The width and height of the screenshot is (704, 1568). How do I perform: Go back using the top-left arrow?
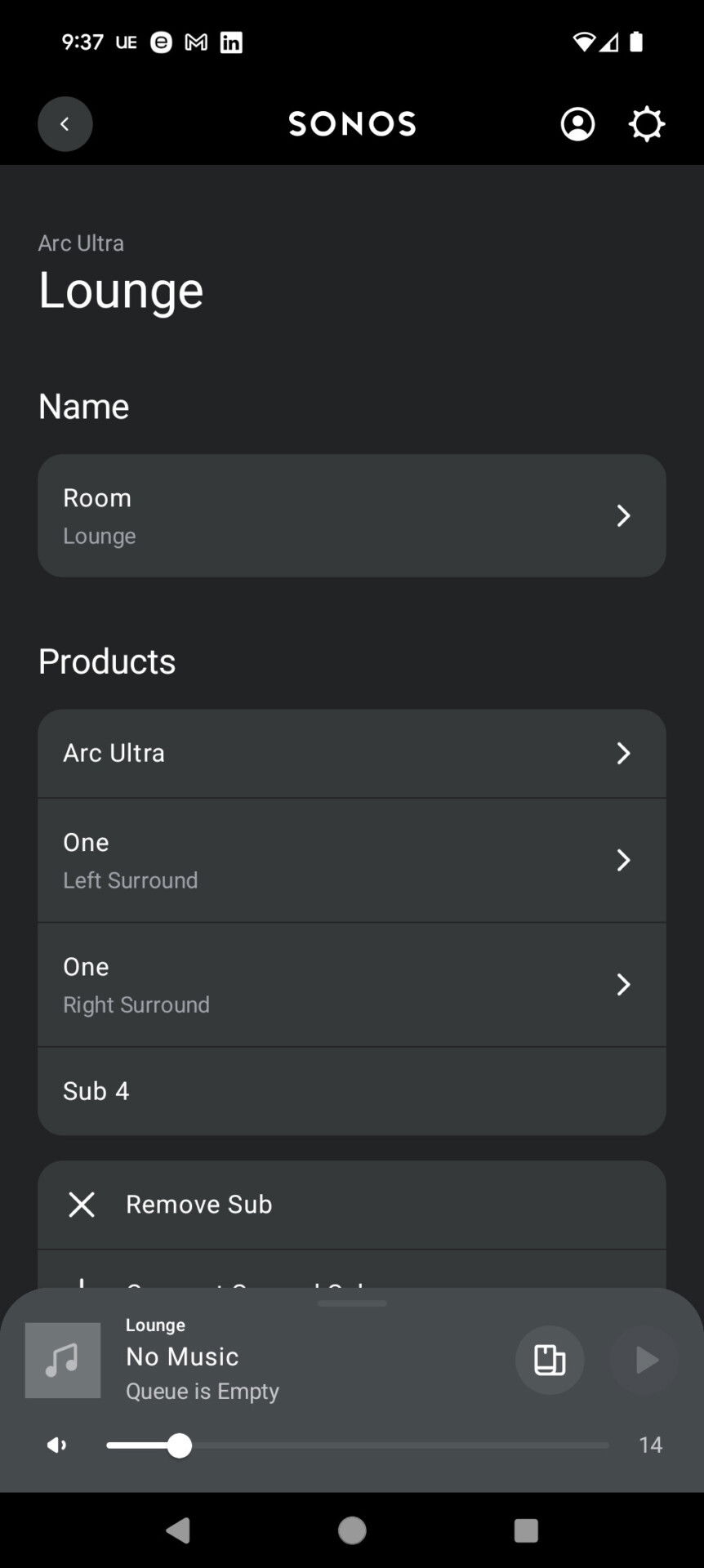[65, 124]
